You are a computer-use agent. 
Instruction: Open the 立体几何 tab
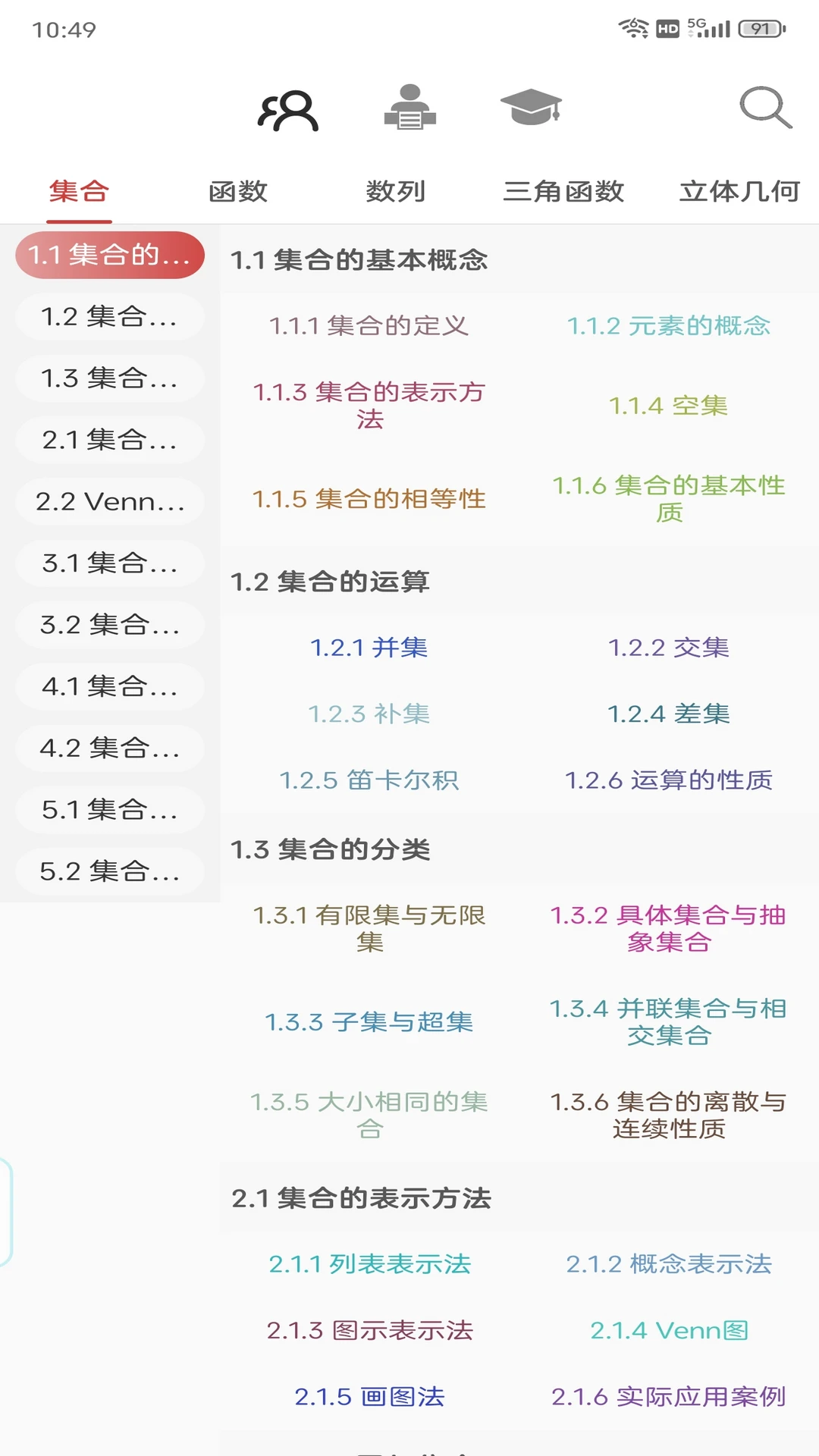click(x=739, y=192)
